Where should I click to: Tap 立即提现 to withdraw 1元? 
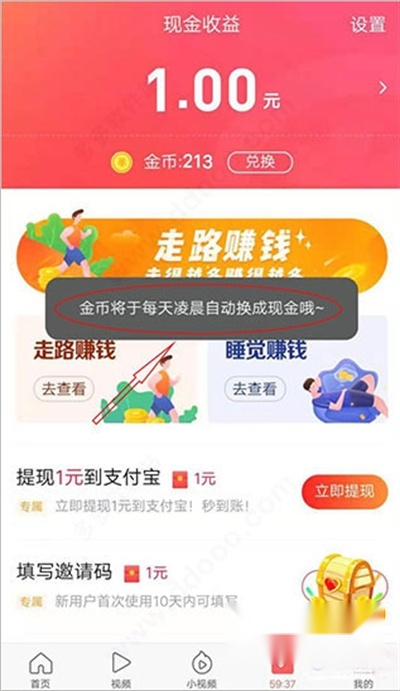(x=344, y=491)
